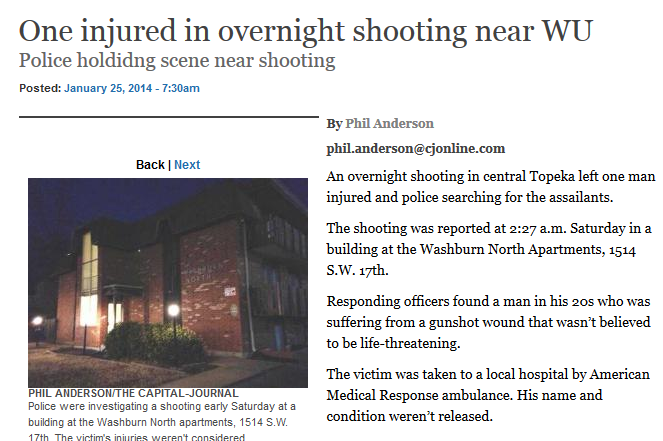Screen dimensions: 663x441
Task: Go back to previous gallery photo
Action: pos(150,164)
